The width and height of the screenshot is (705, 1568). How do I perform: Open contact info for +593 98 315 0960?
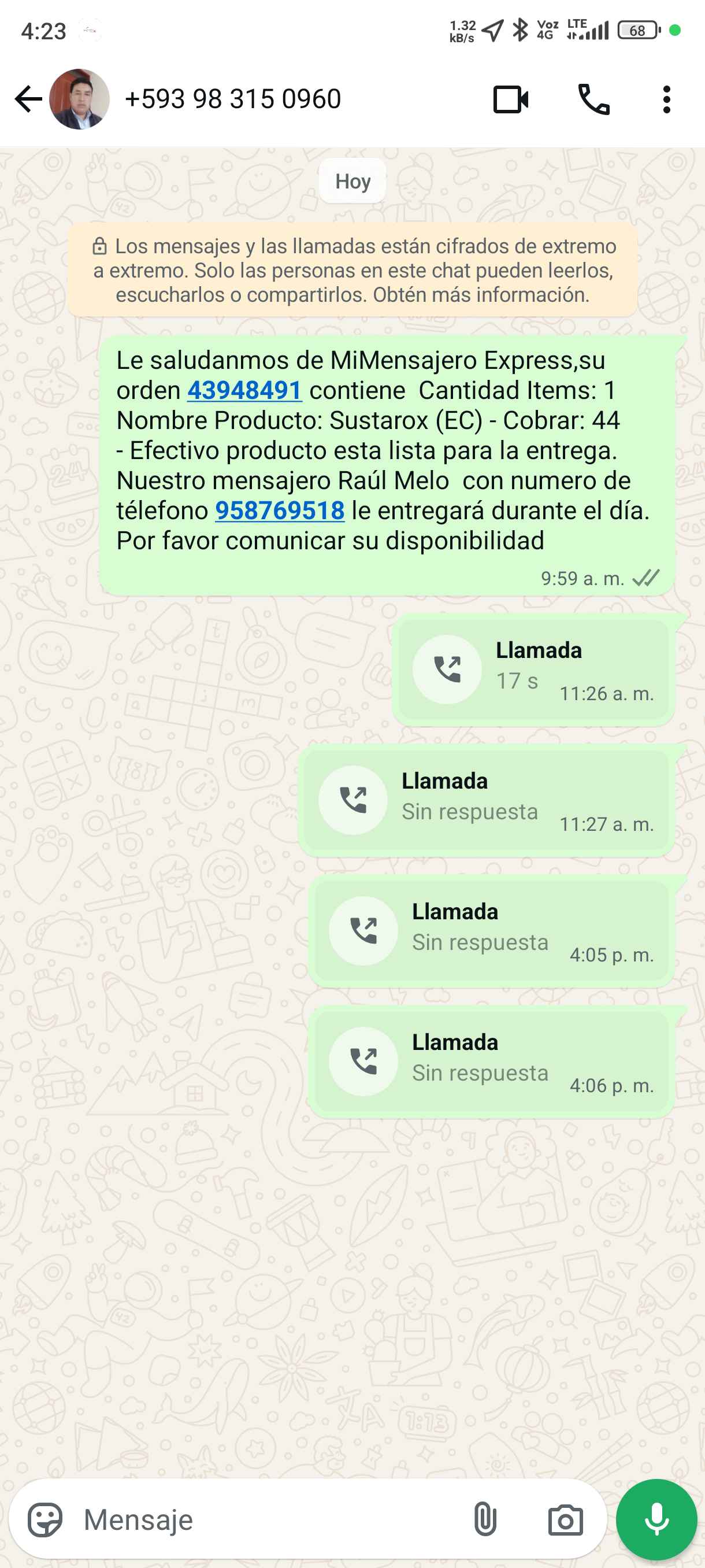232,99
